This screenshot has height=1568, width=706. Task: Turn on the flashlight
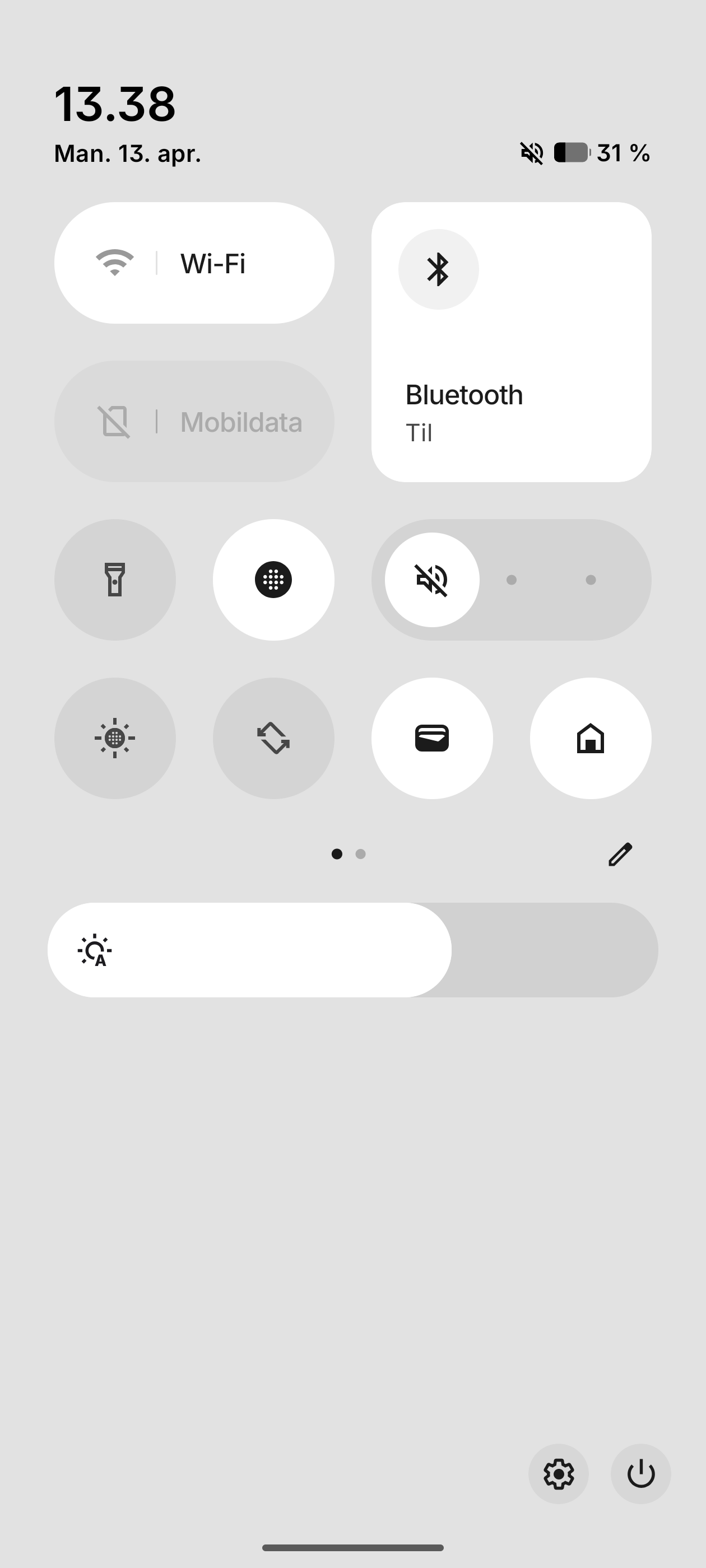(115, 580)
